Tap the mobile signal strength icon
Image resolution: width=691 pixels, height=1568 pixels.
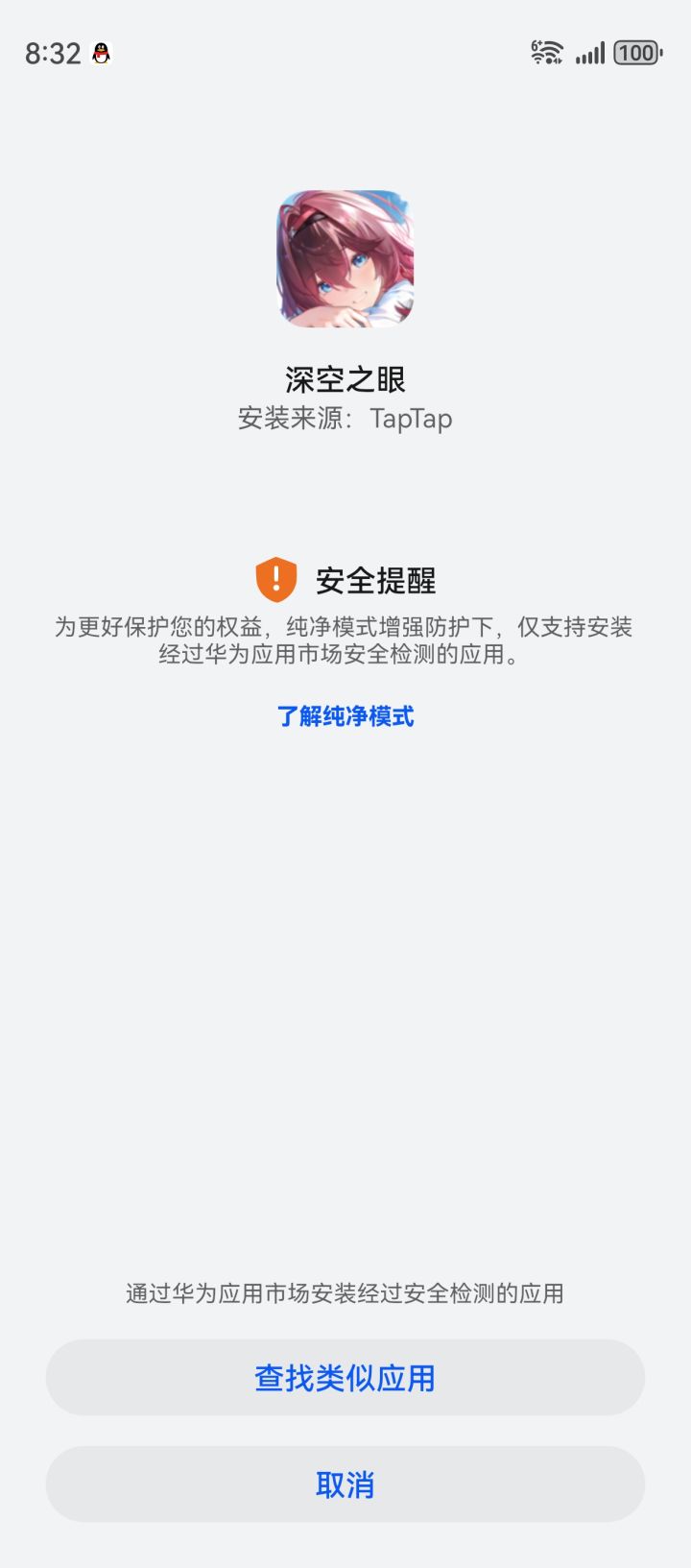pyautogui.click(x=589, y=54)
